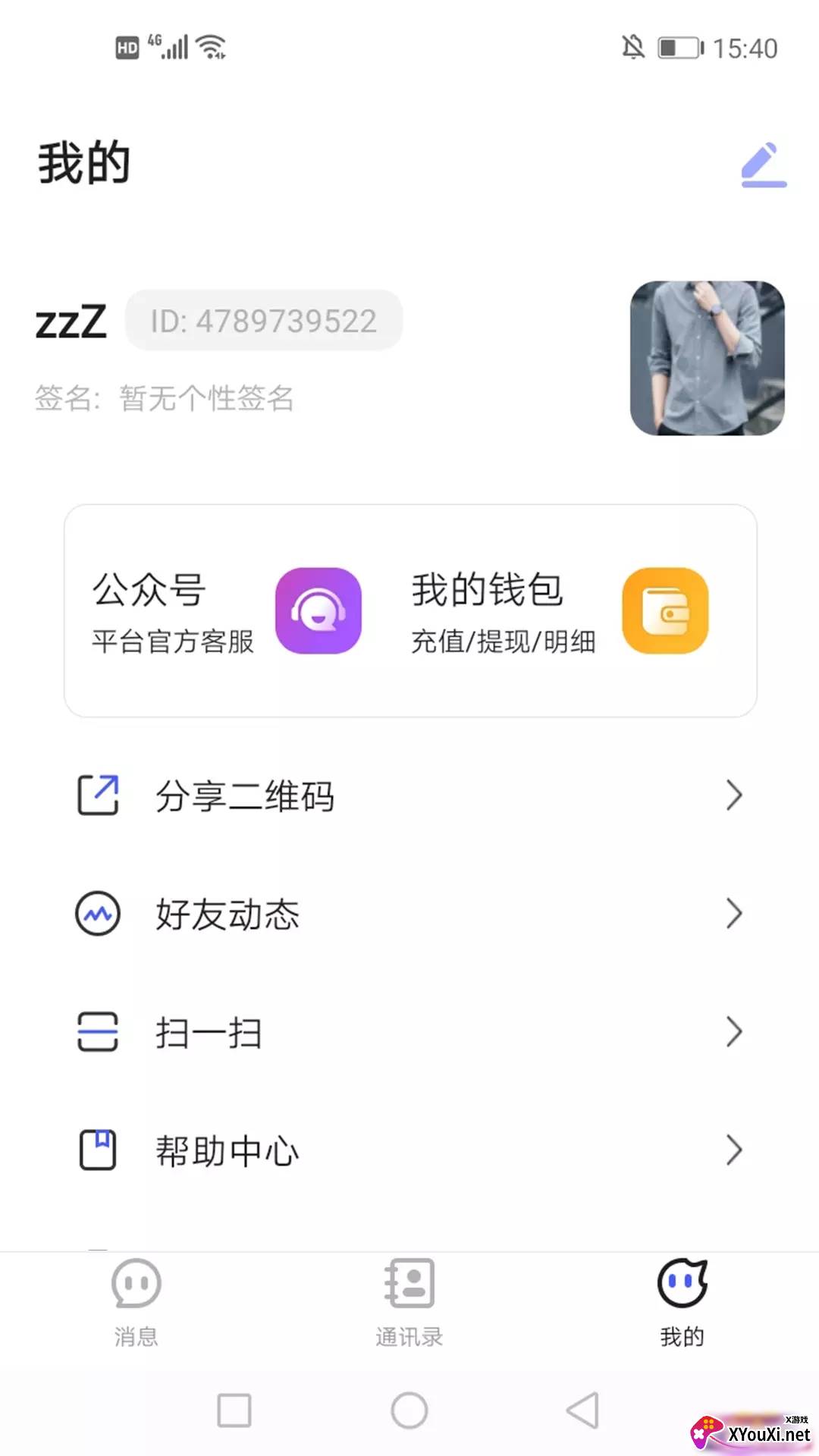The width and height of the screenshot is (819, 1456).
Task: Open the user profile avatar photo
Action: pyautogui.click(x=706, y=358)
